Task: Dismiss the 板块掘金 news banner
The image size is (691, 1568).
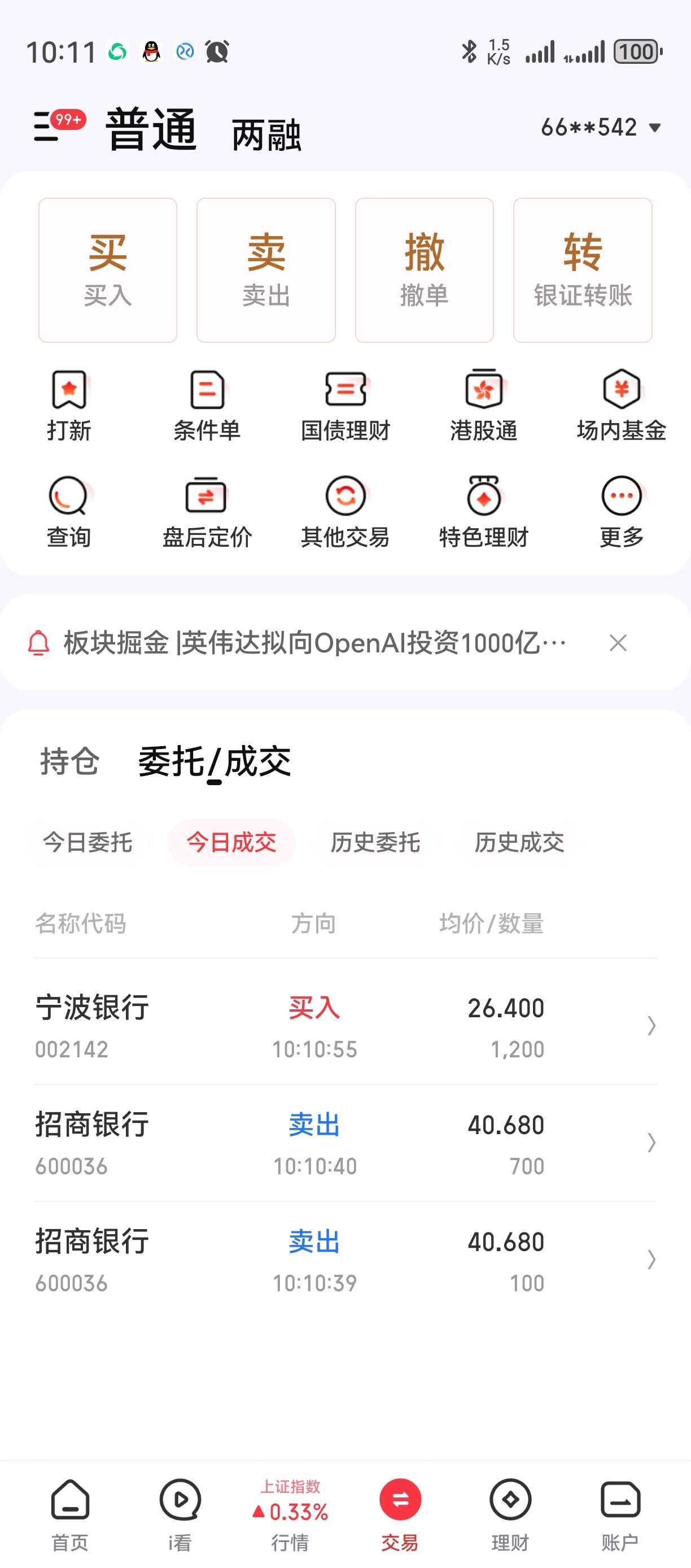Action: pyautogui.click(x=618, y=643)
